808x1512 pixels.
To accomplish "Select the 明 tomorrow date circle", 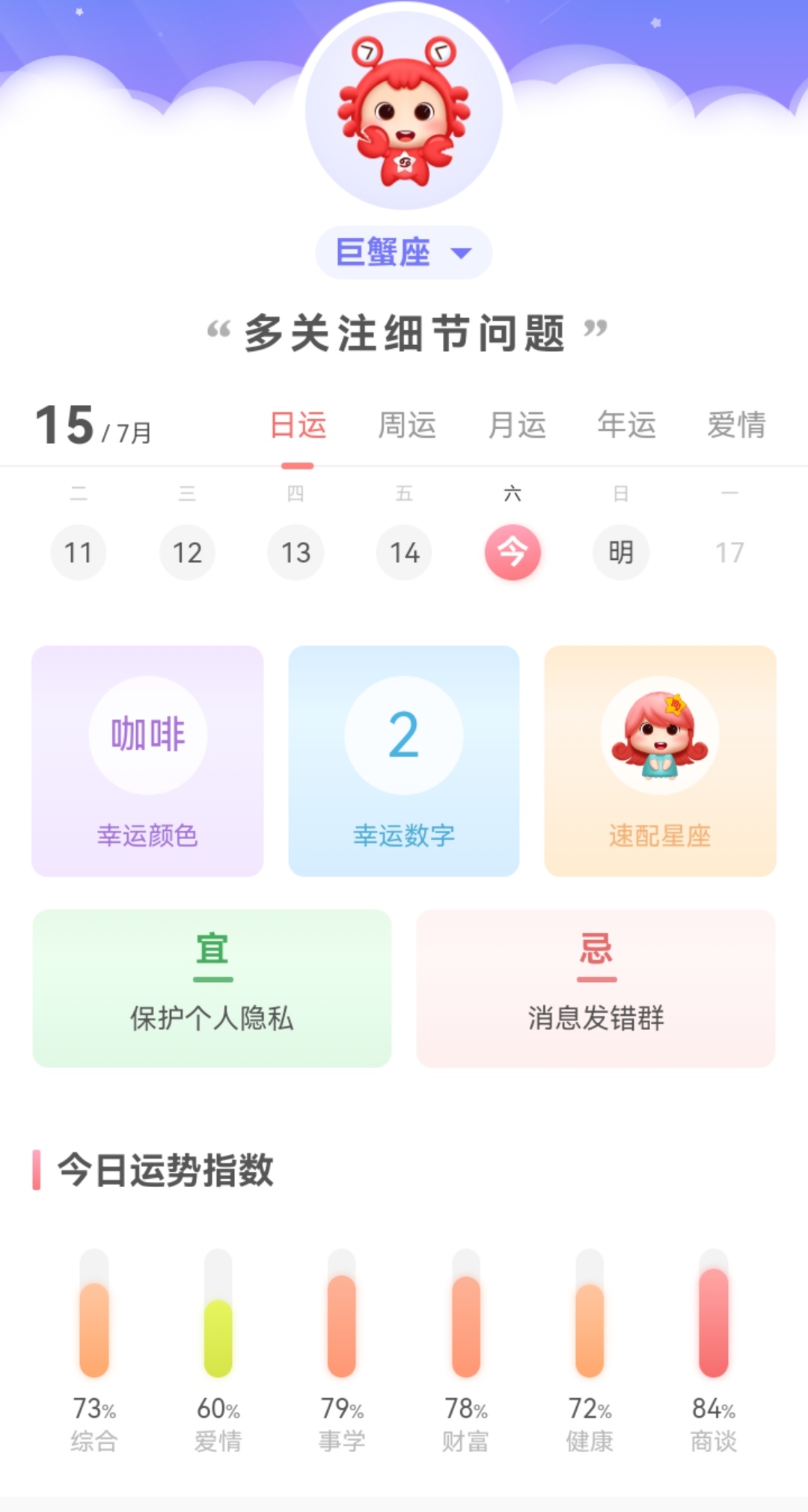I will [621, 552].
